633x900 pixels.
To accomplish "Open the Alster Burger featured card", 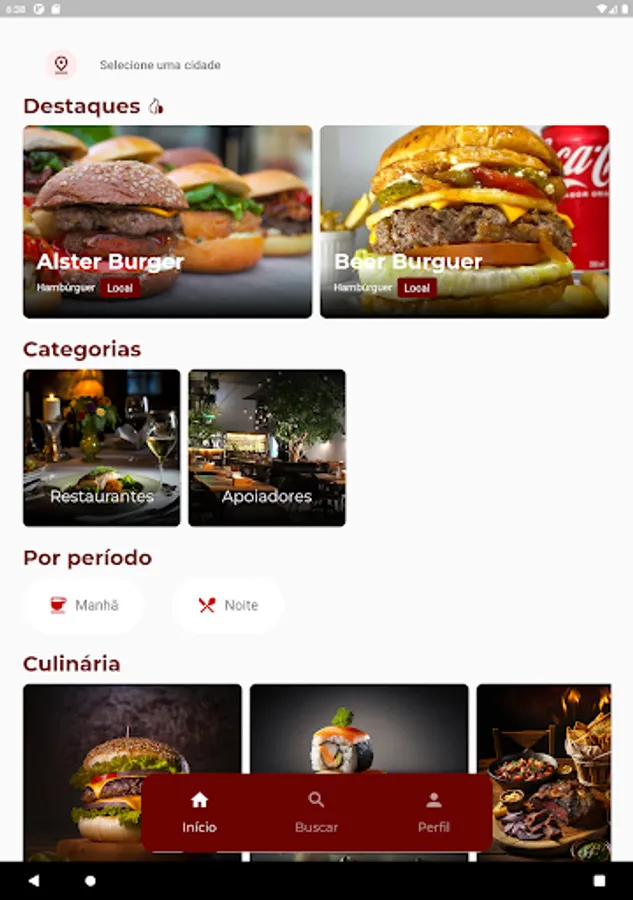I will point(167,221).
